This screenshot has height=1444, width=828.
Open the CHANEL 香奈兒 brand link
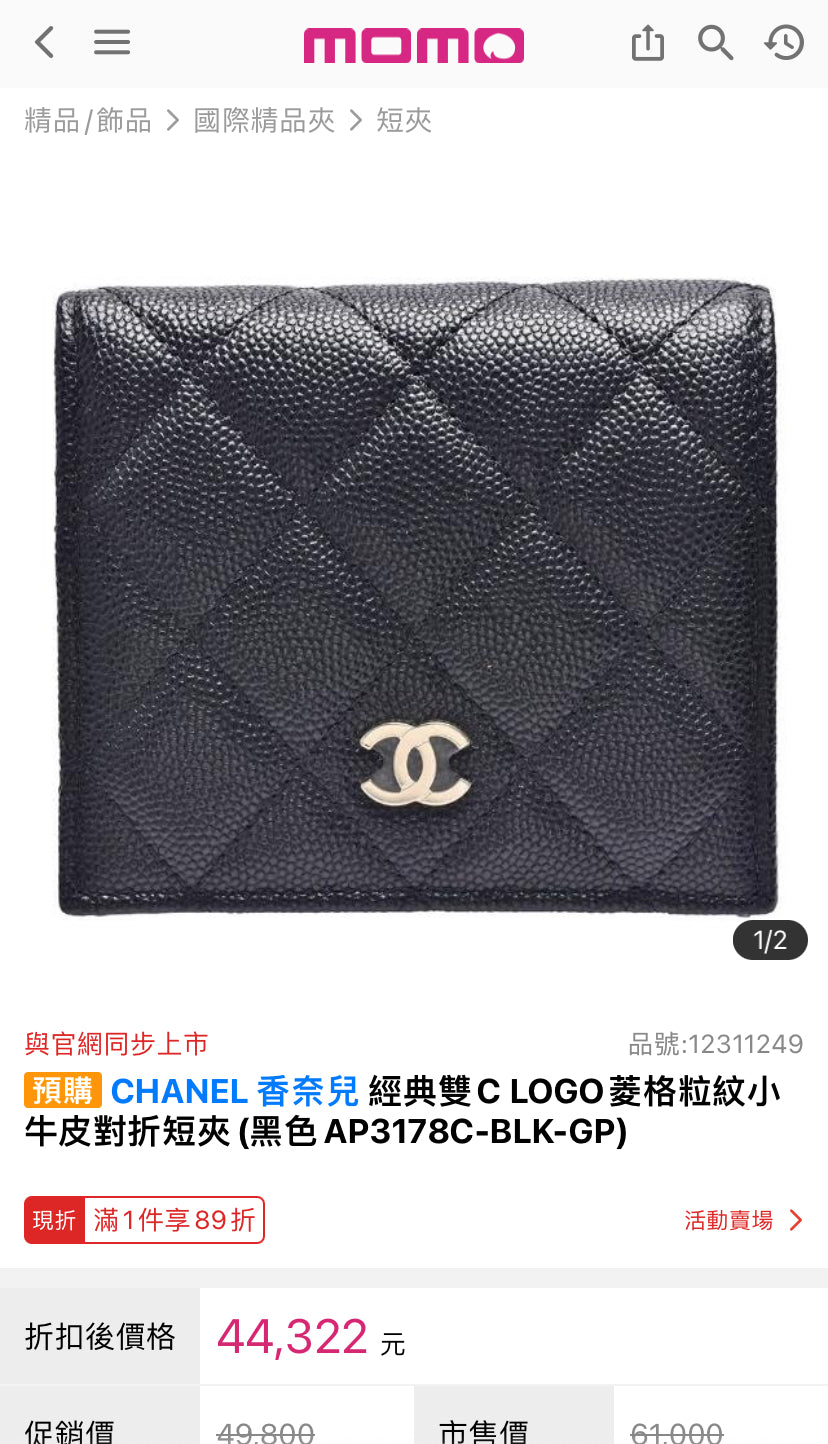tap(234, 1090)
